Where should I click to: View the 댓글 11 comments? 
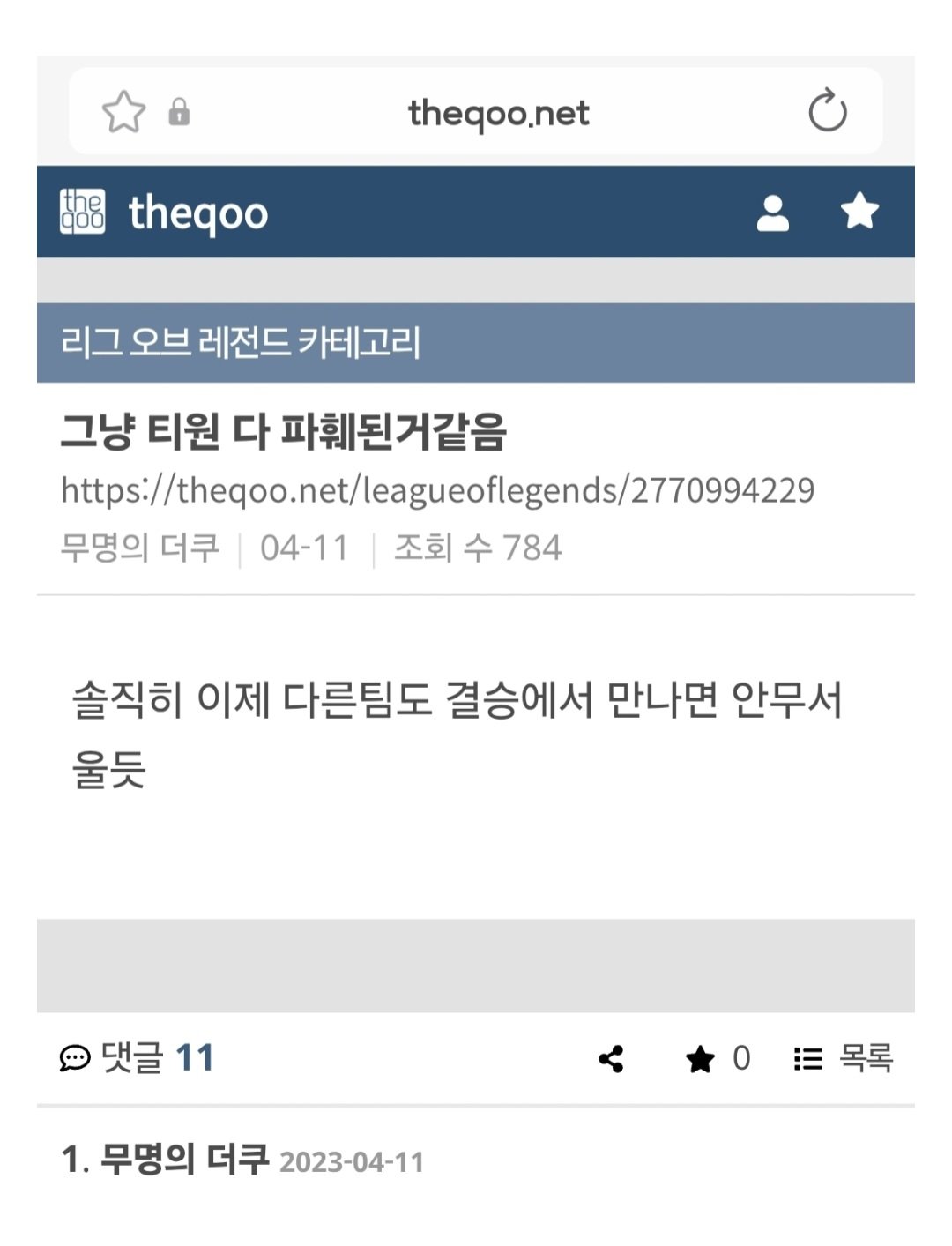138,1057
